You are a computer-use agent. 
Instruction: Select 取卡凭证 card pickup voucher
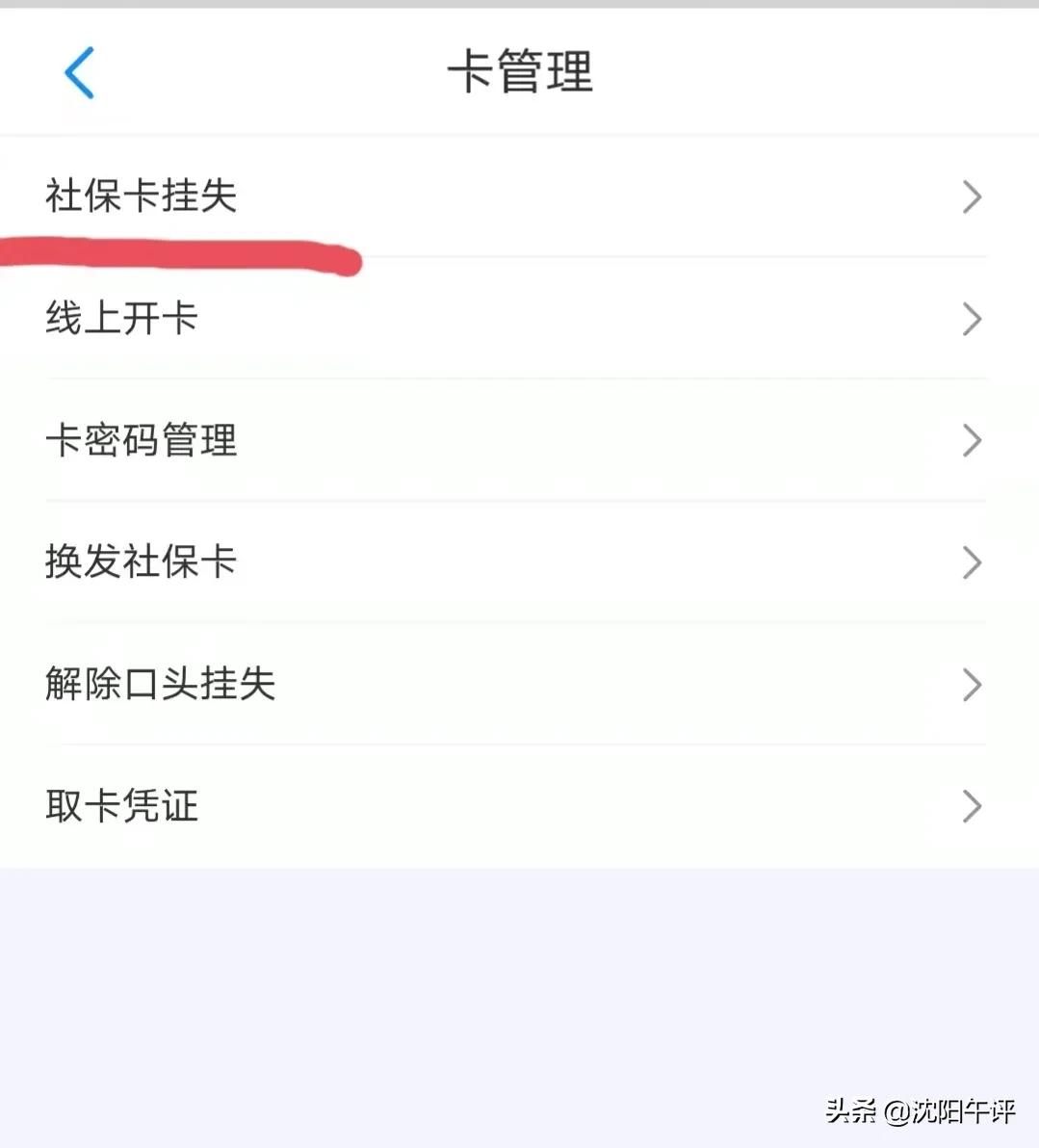122,807
